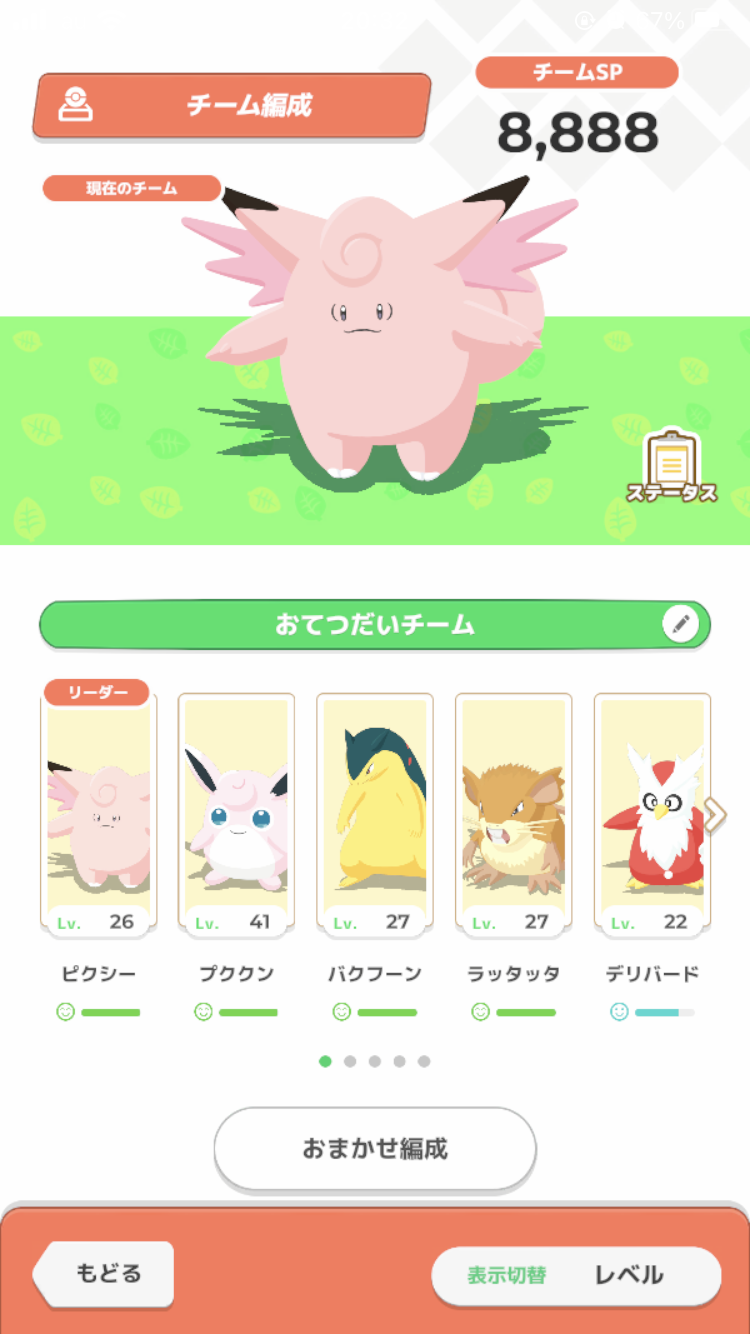Tap the おまかせ編成 auto-formation button
The image size is (750, 1334).
[375, 1149]
